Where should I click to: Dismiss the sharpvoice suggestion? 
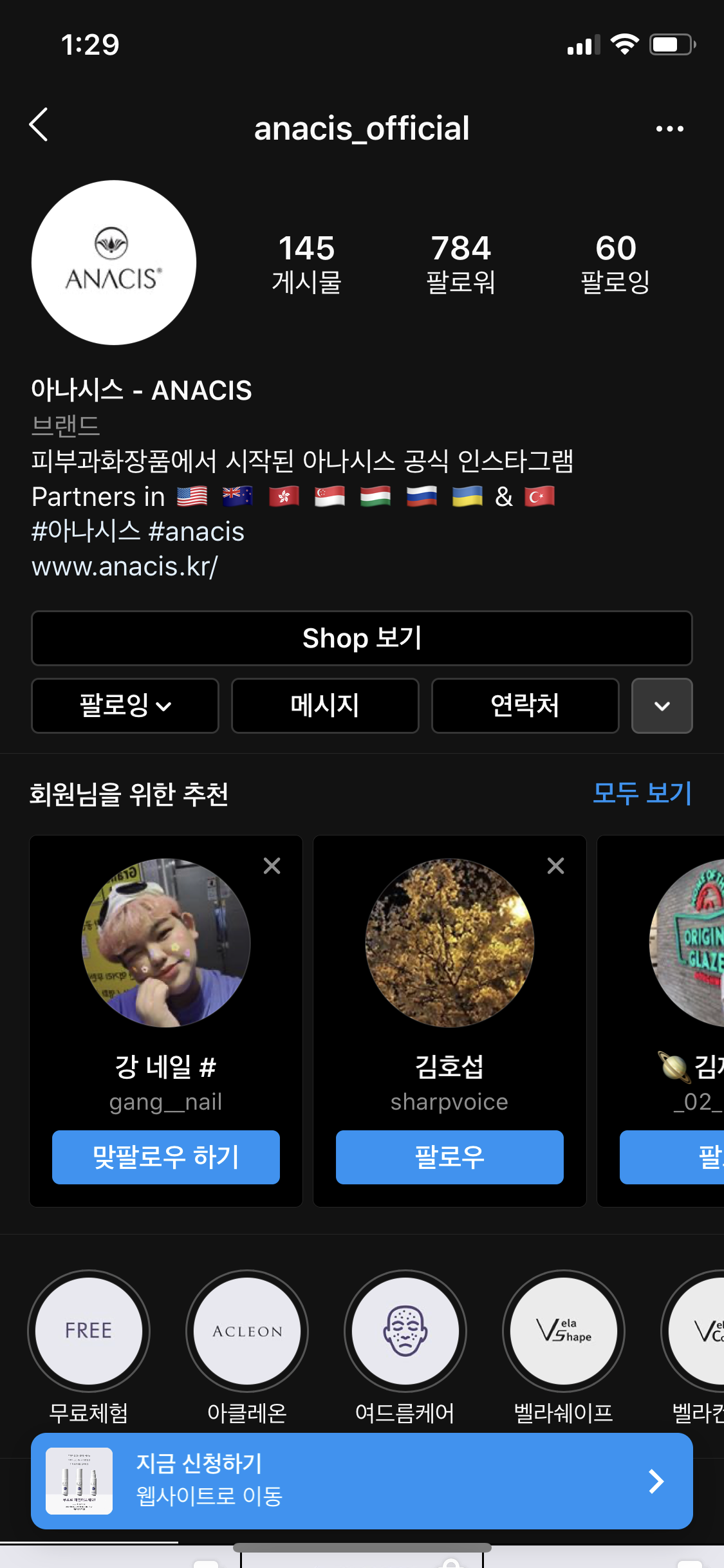(x=555, y=866)
